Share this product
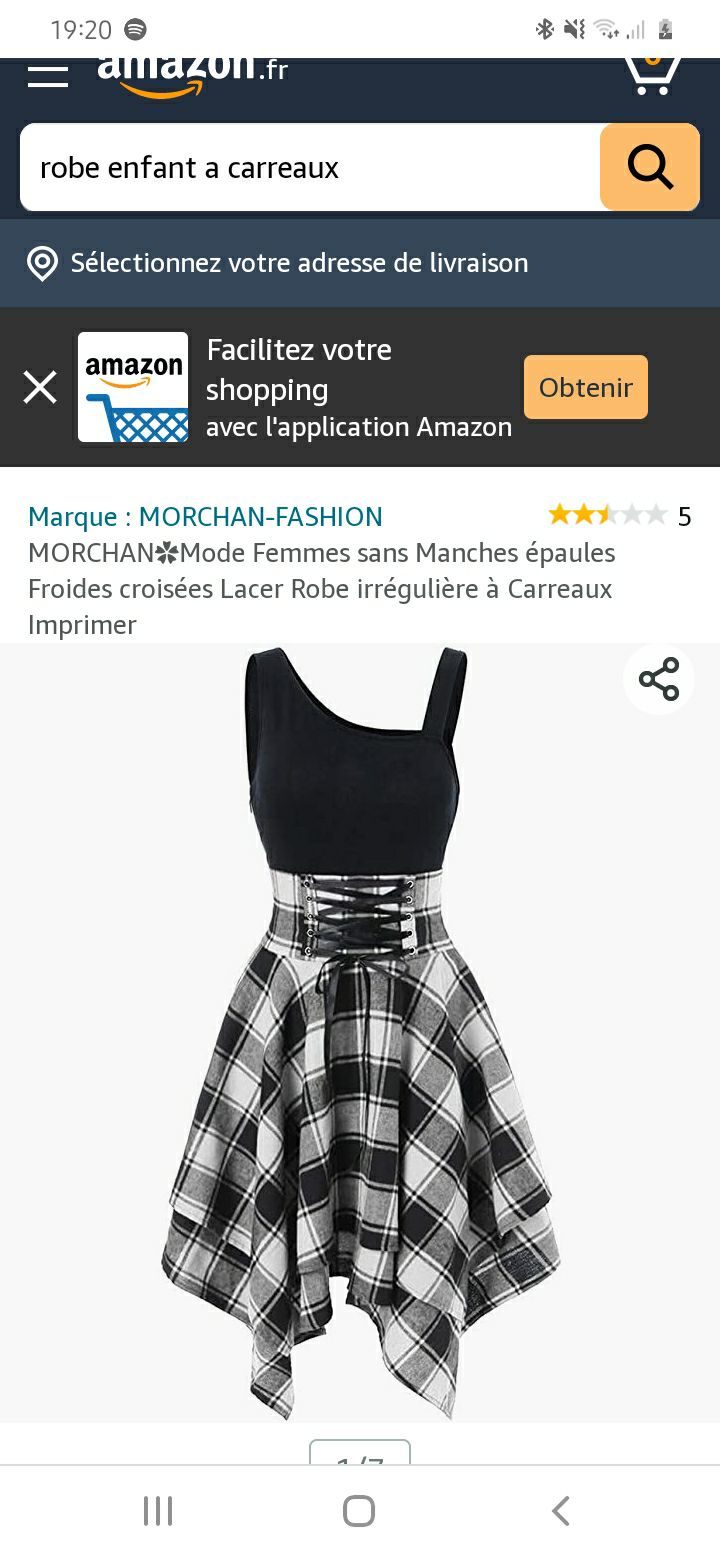The image size is (720, 1560). click(659, 679)
